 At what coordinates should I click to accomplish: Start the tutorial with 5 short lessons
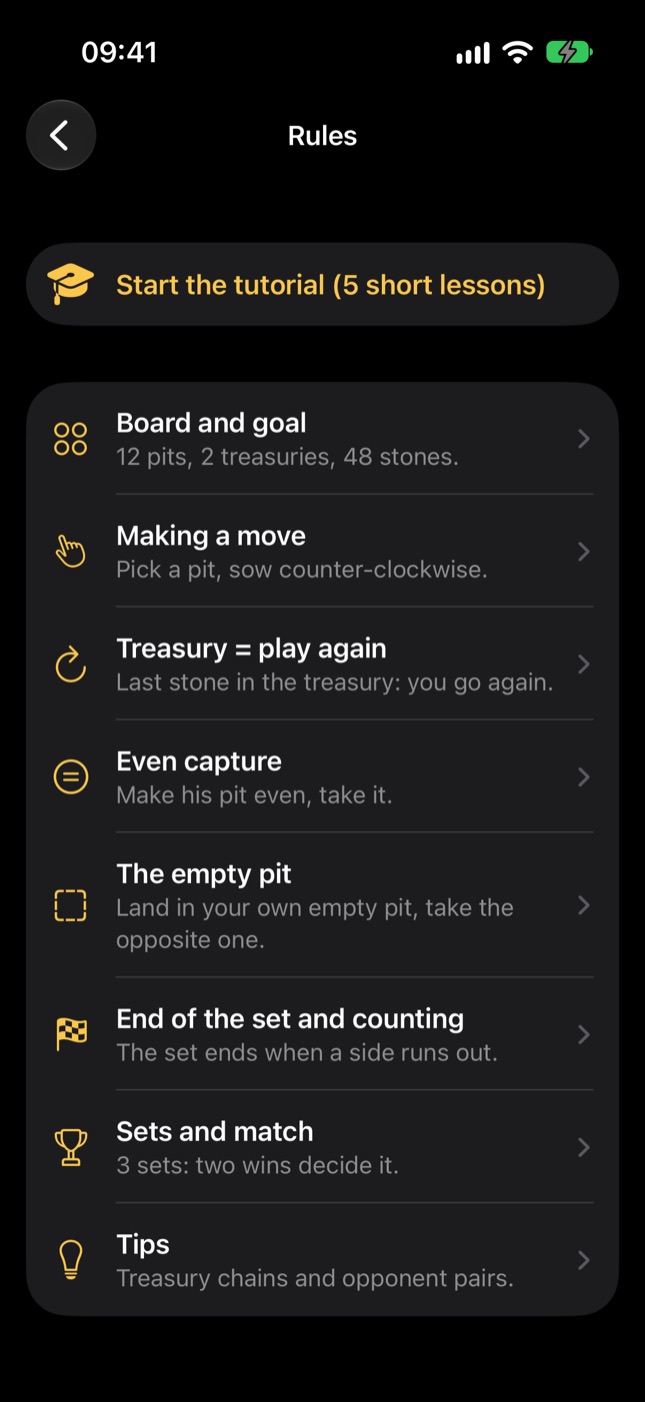click(x=322, y=285)
